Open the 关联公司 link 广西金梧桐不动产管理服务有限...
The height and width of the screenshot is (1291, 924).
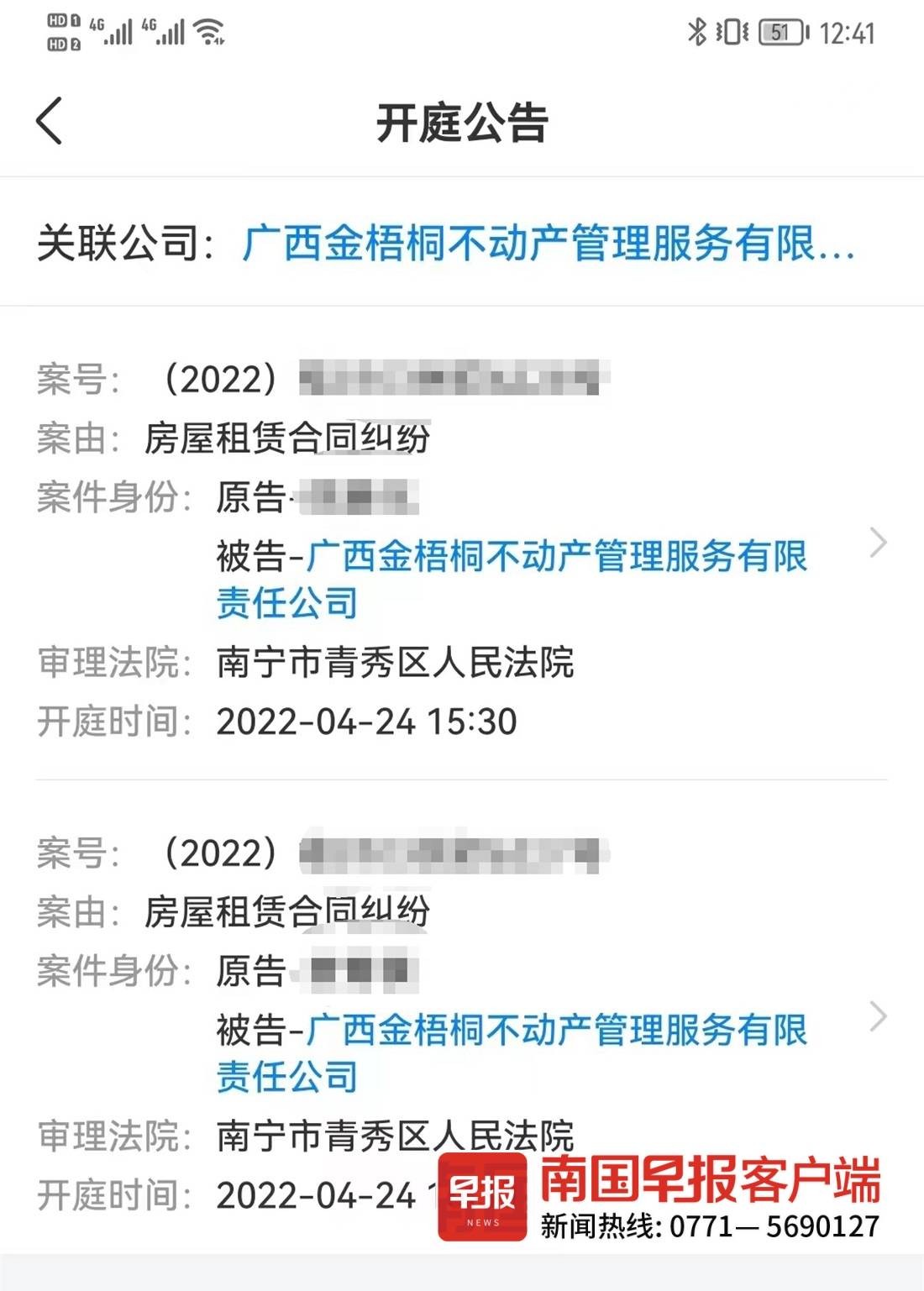click(548, 244)
